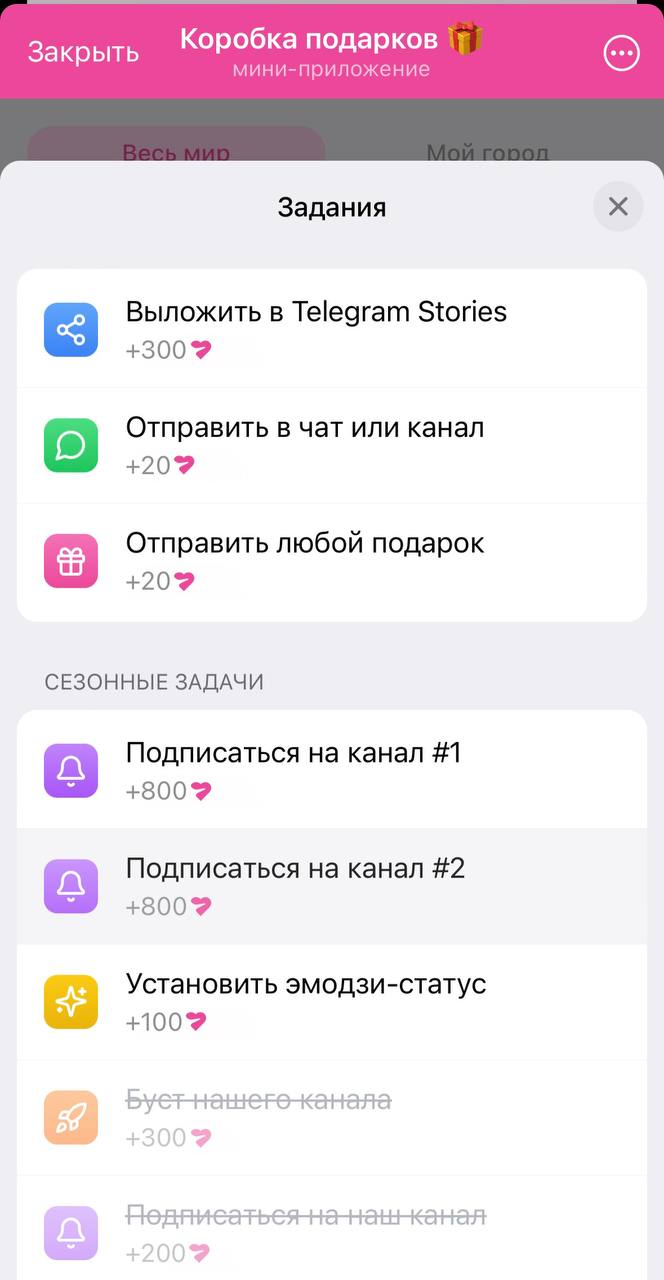Open the three-dot overflow menu
Screen dimensions: 664x1280
[x=621, y=53]
